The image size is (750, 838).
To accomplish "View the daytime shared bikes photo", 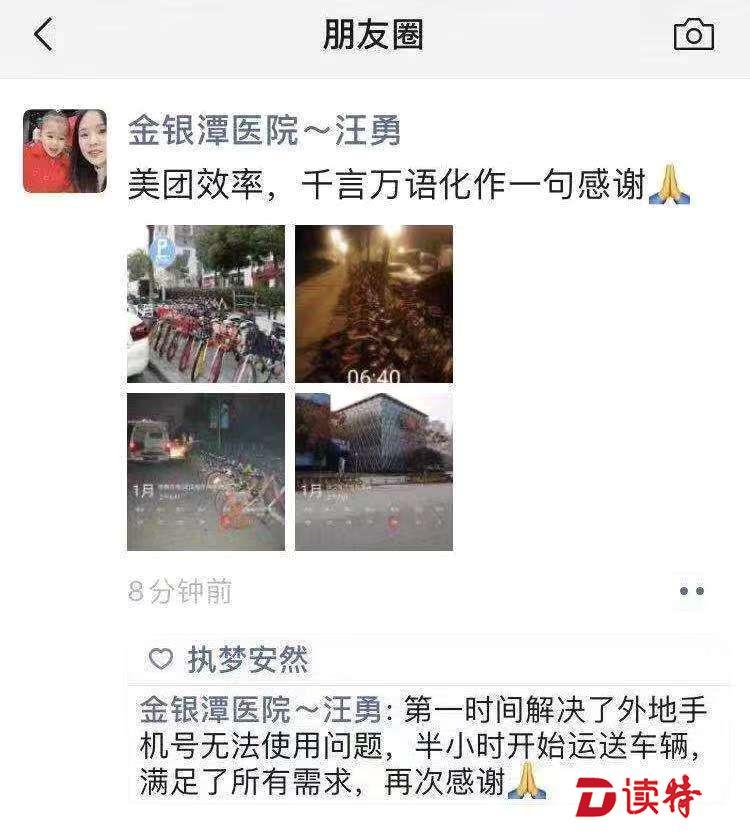I will (205, 304).
